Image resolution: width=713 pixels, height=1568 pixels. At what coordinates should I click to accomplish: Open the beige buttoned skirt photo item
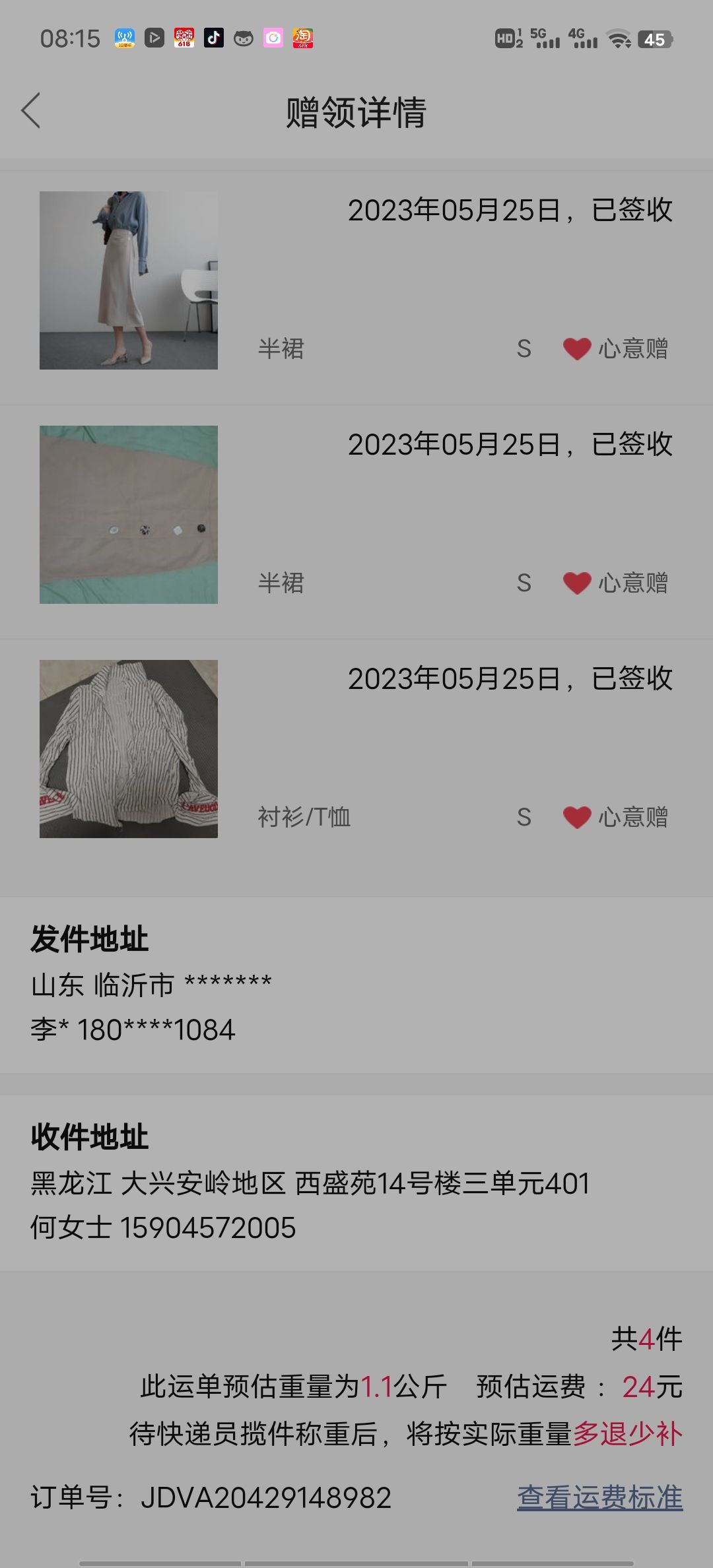coord(129,515)
